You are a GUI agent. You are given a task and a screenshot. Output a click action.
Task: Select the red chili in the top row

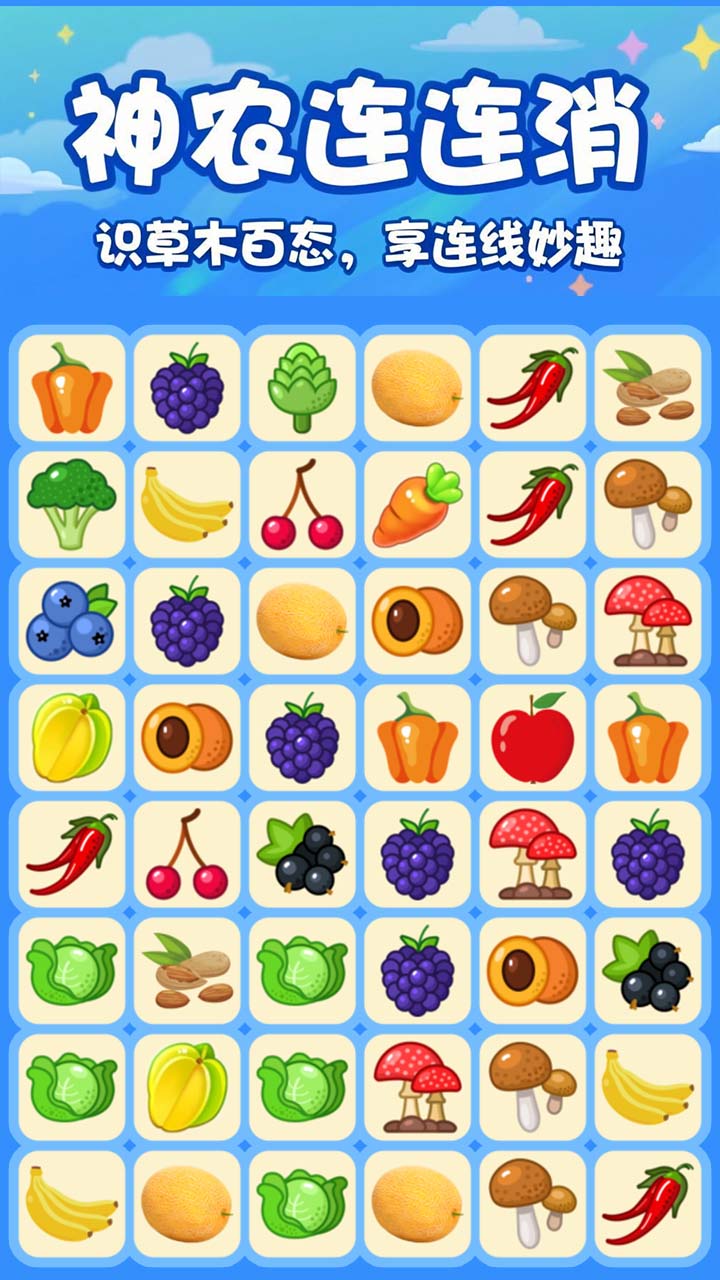531,390
